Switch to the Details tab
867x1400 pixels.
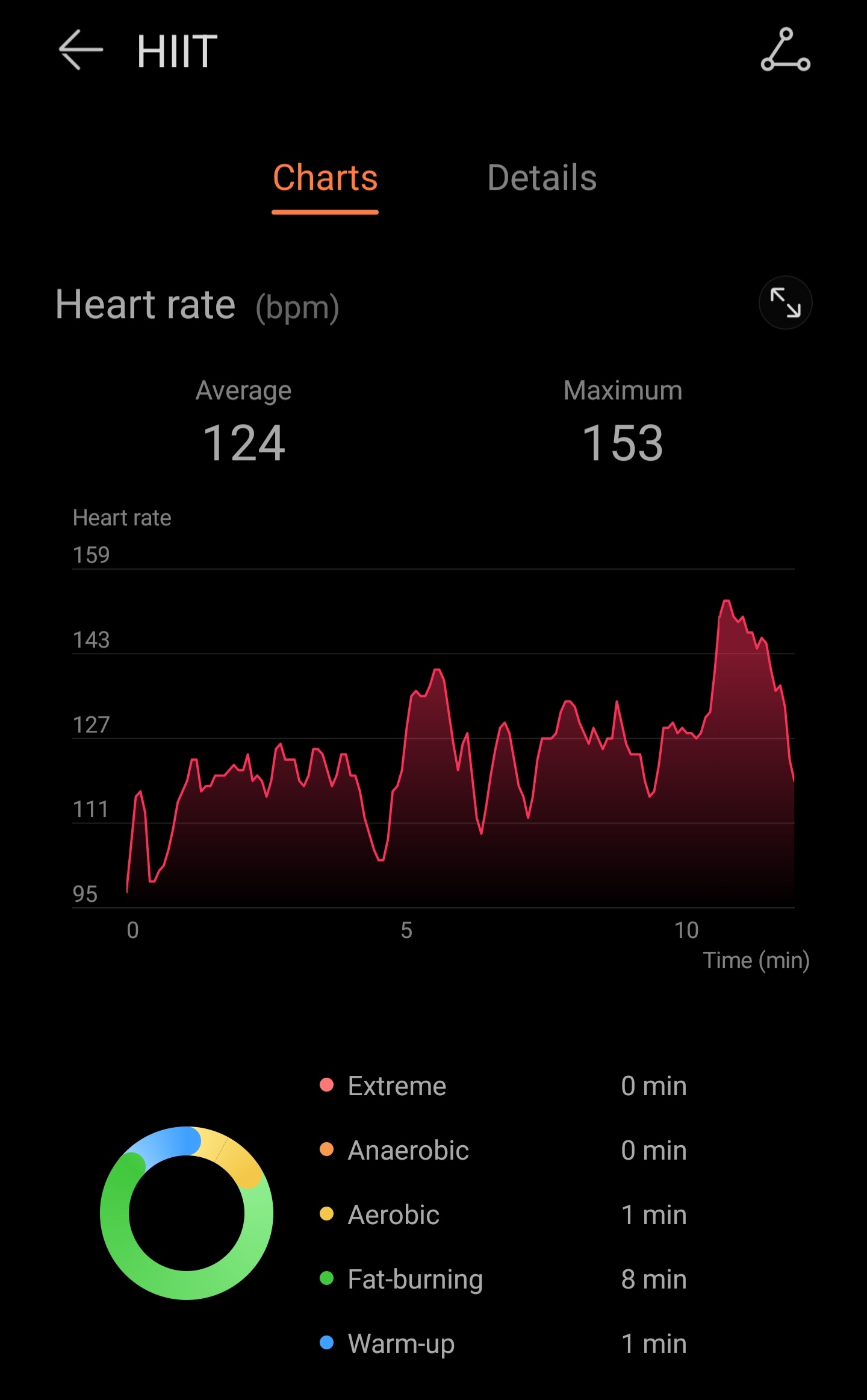click(542, 178)
